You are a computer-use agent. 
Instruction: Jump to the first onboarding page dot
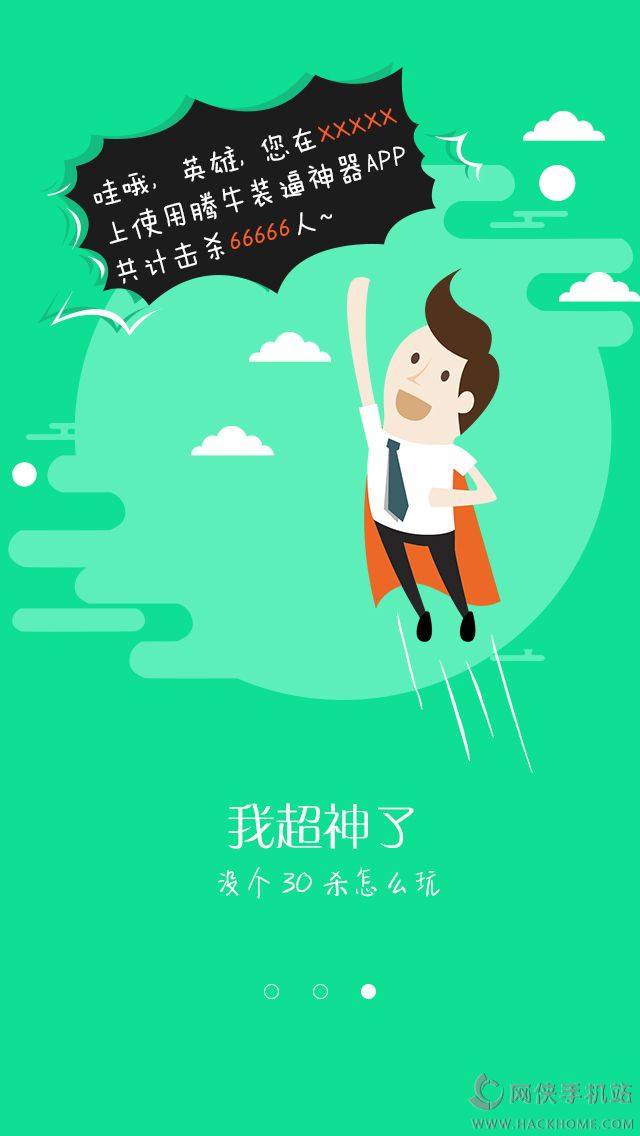coord(271,991)
